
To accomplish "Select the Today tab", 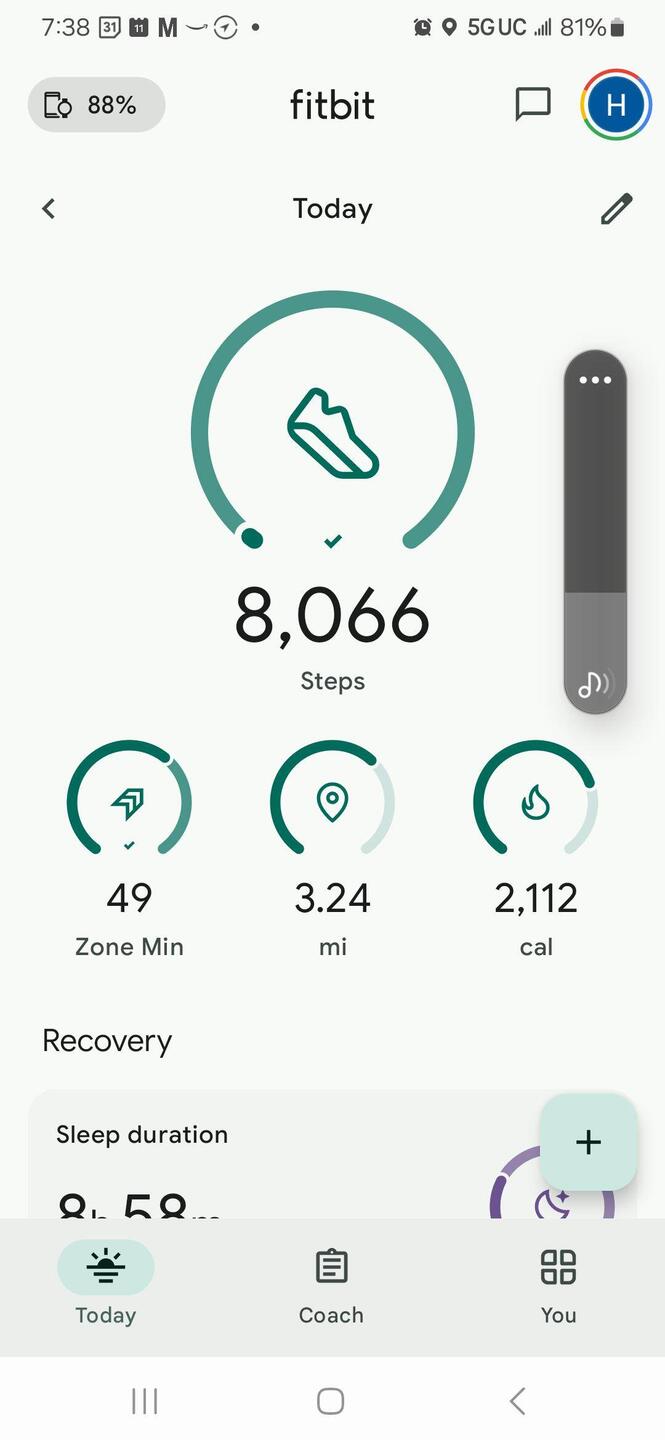I will tap(106, 1287).
